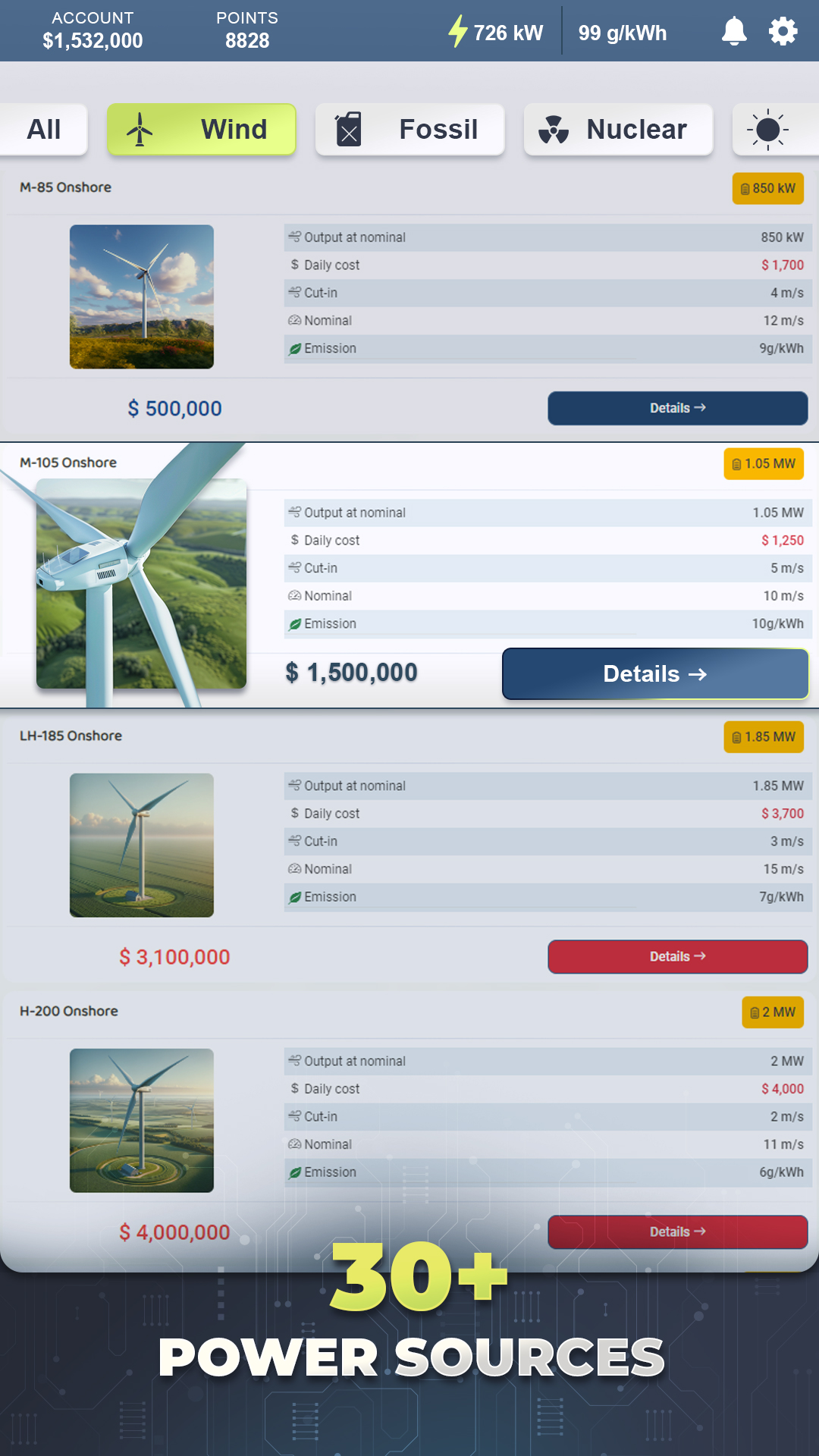Open Details for the M-85 Onshore turbine
This screenshot has height=1456, width=819.
point(677,408)
